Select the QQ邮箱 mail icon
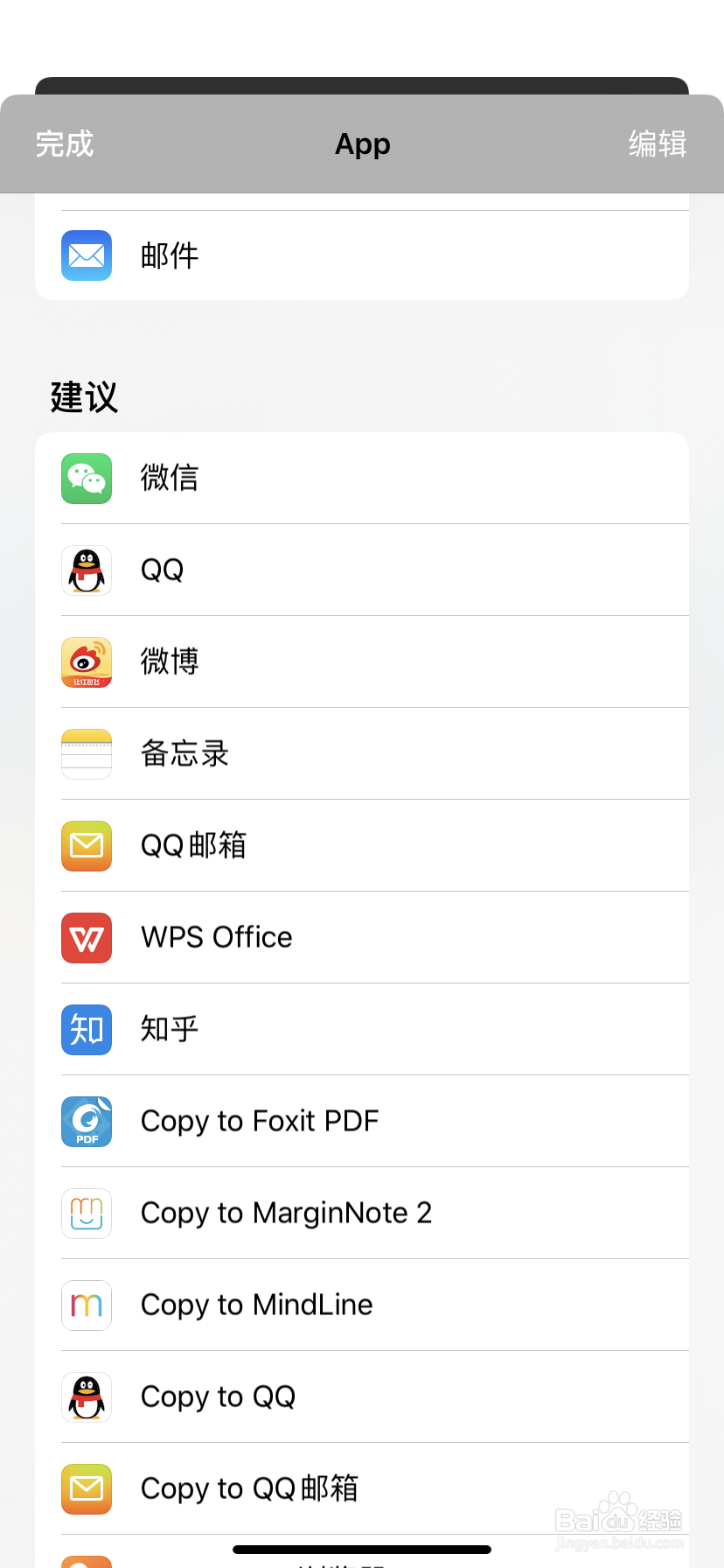The width and height of the screenshot is (724, 1568). pyautogui.click(x=86, y=846)
